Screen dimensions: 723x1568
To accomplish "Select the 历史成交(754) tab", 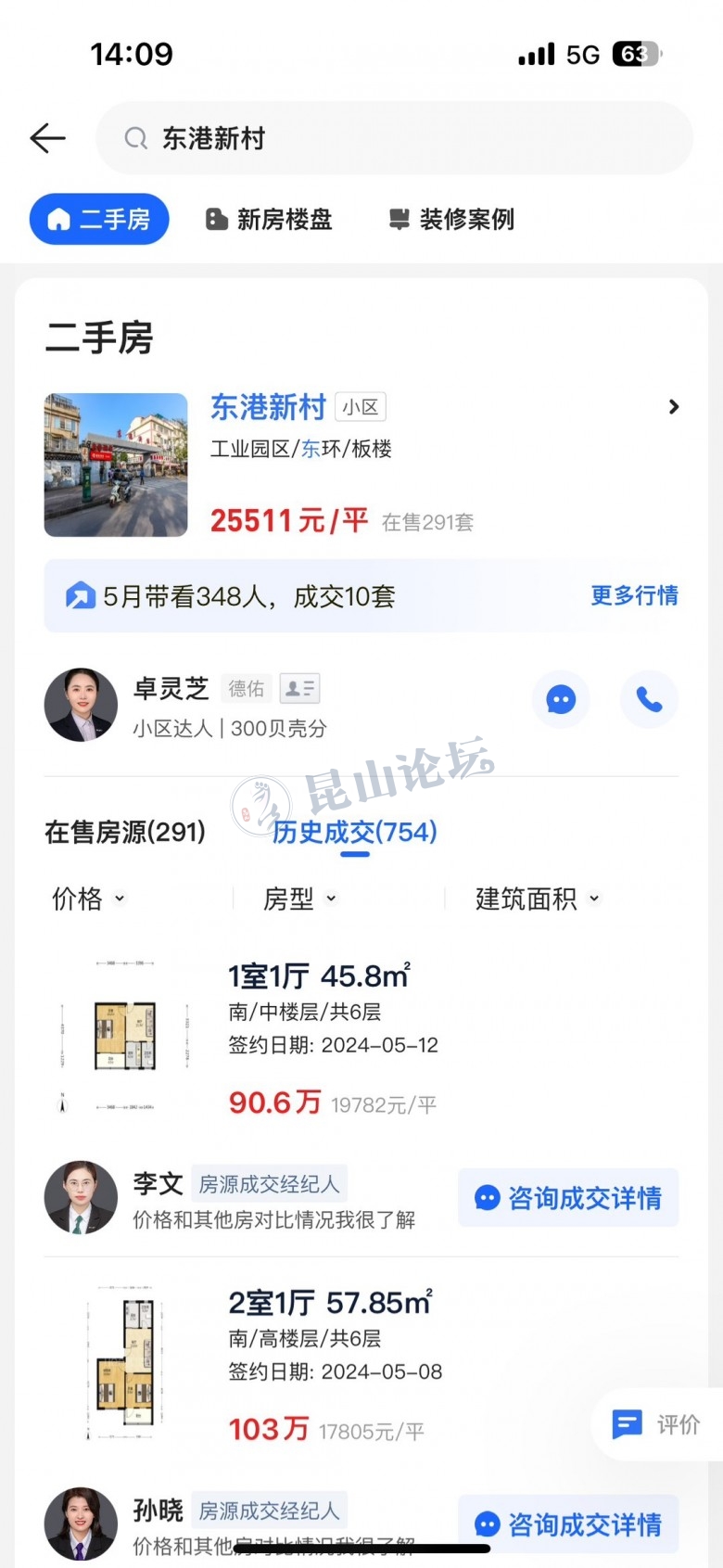I will (x=354, y=832).
